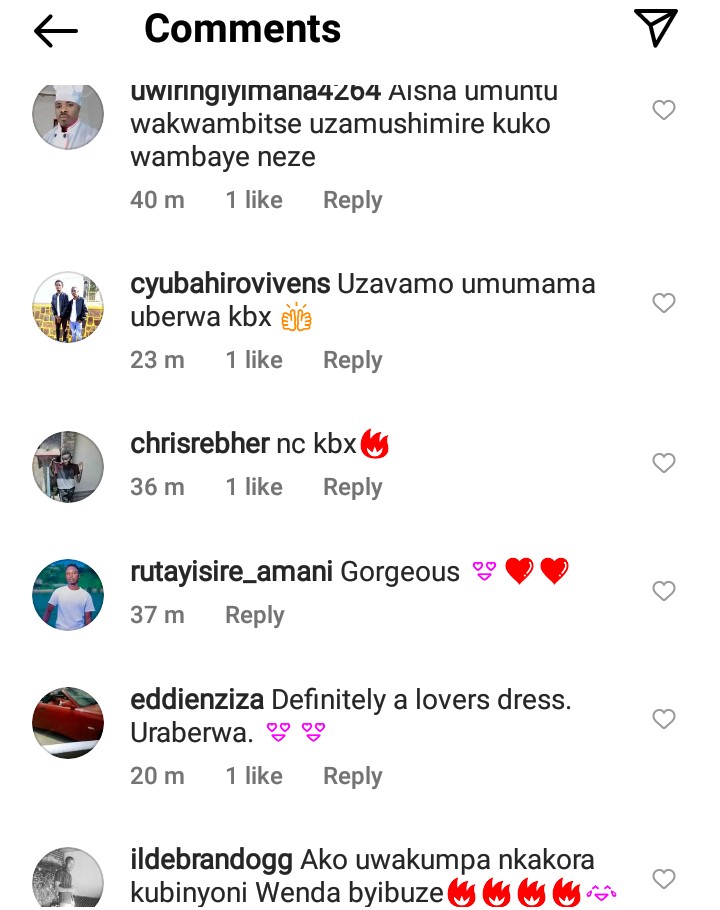Open cyubahirovivens's profile picture
The width and height of the screenshot is (720, 910).
tap(68, 307)
